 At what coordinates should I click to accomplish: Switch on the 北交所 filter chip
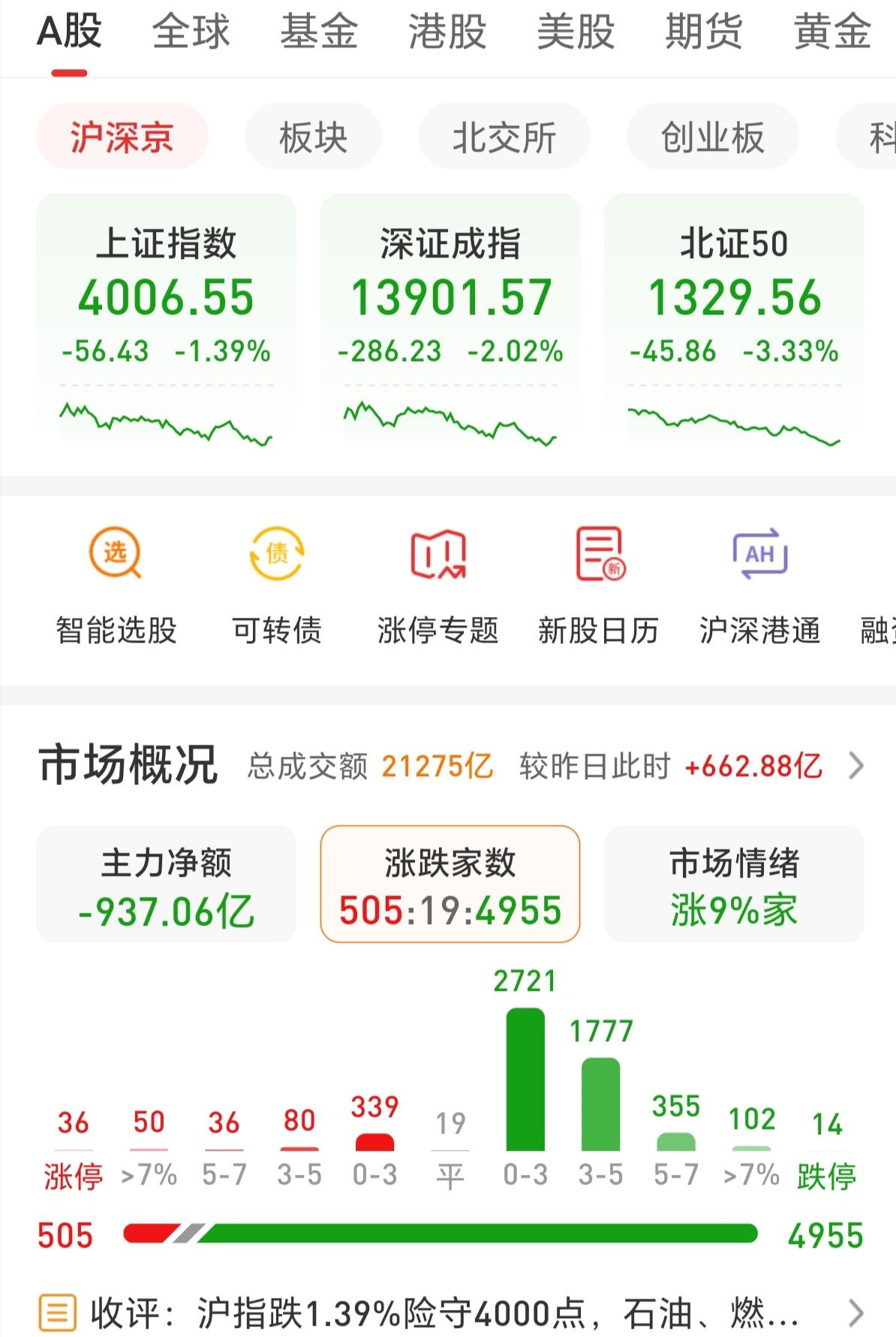pyautogui.click(x=503, y=137)
